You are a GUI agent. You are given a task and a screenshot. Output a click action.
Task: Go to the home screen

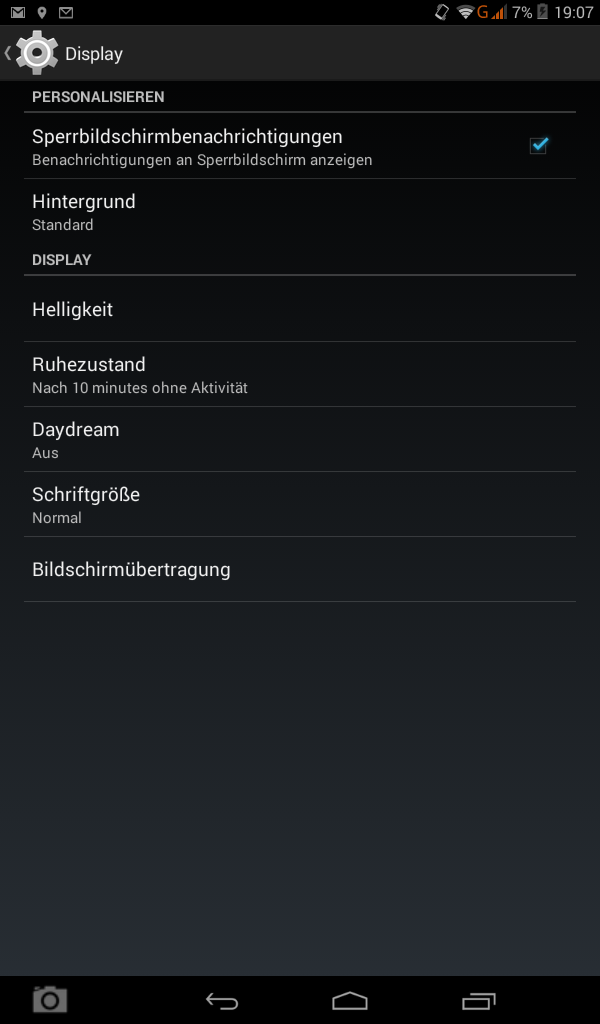pyautogui.click(x=350, y=1000)
